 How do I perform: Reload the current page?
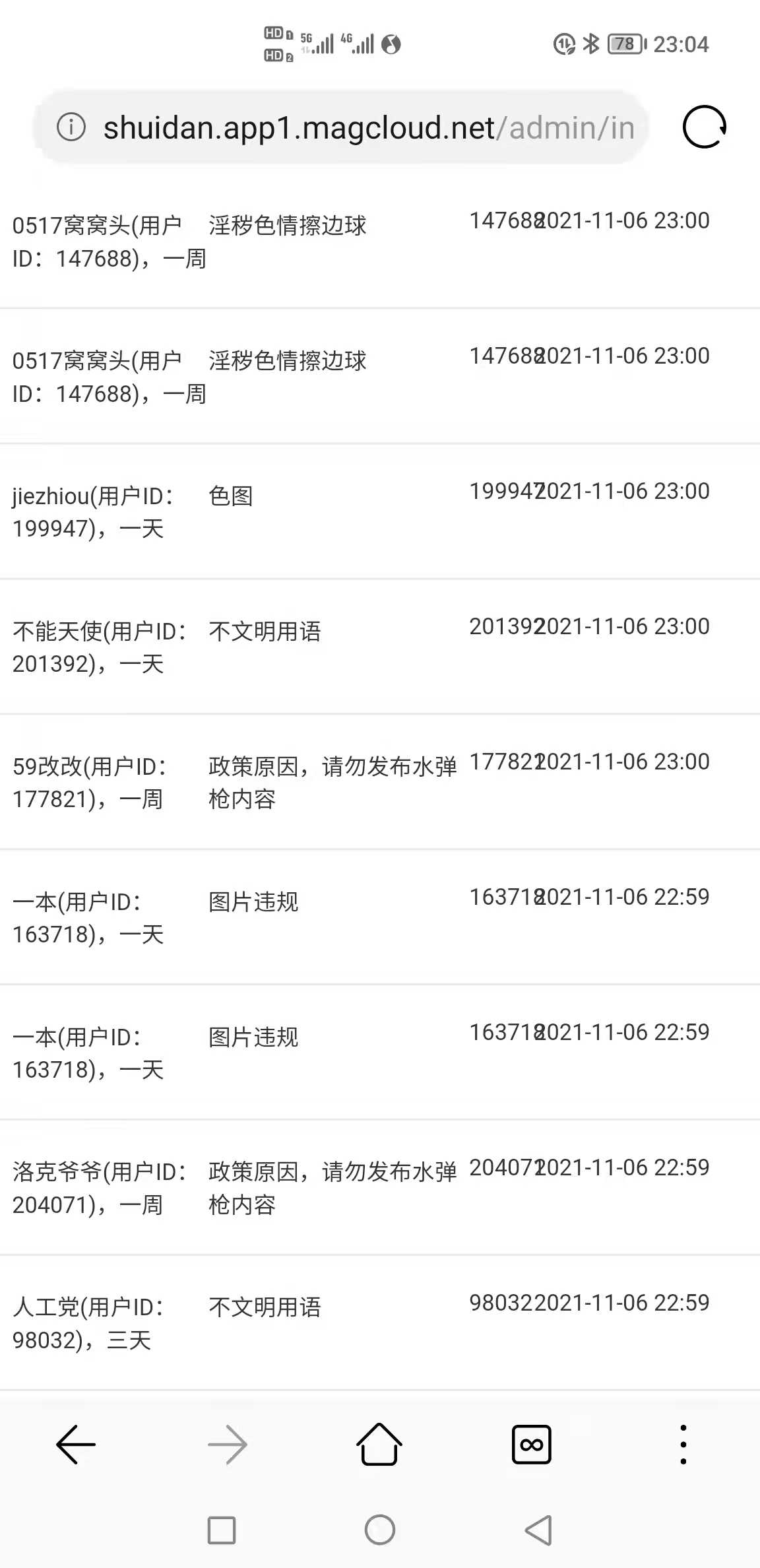click(704, 127)
